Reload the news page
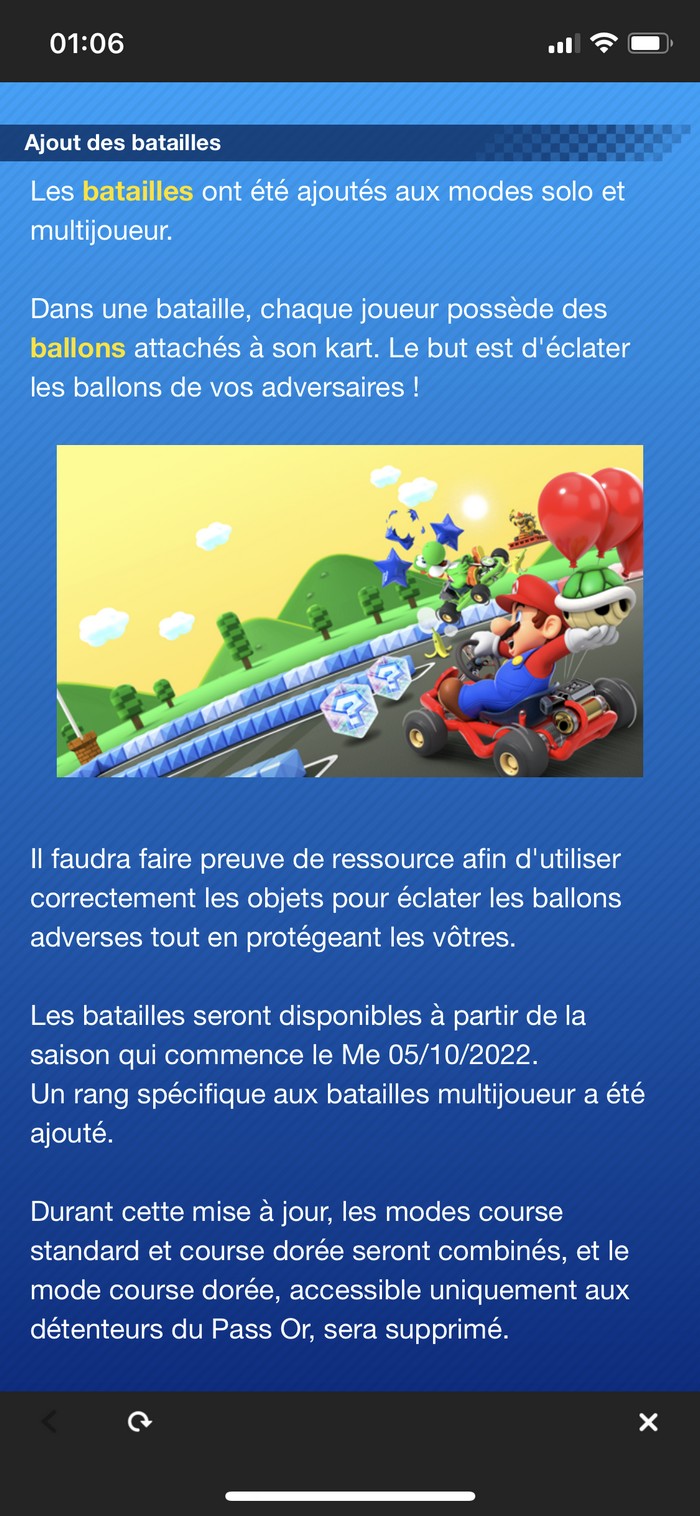 click(139, 1421)
